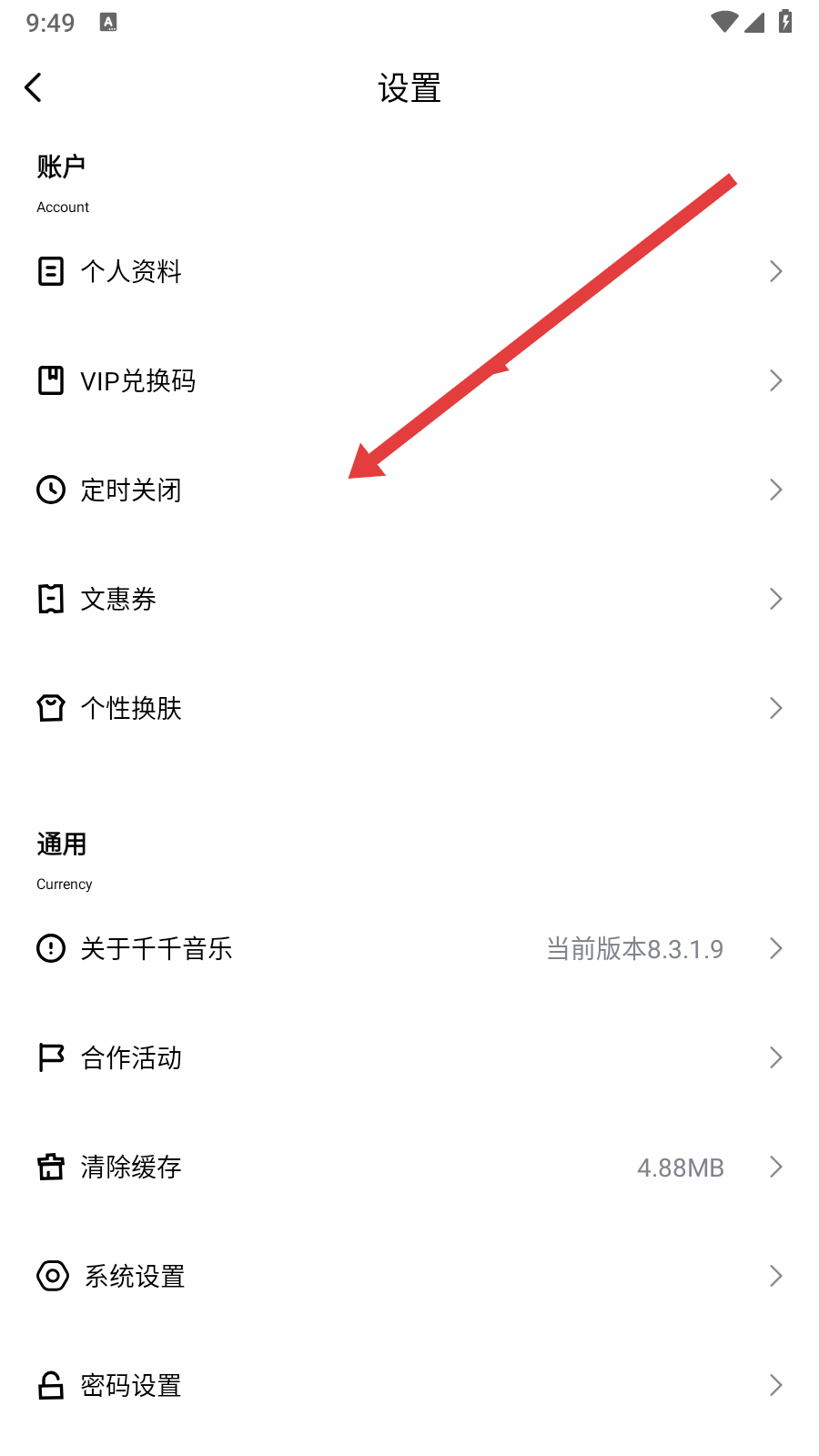Open 个人资料 profile settings
Screen dimensions: 819x1456
coord(131,271)
